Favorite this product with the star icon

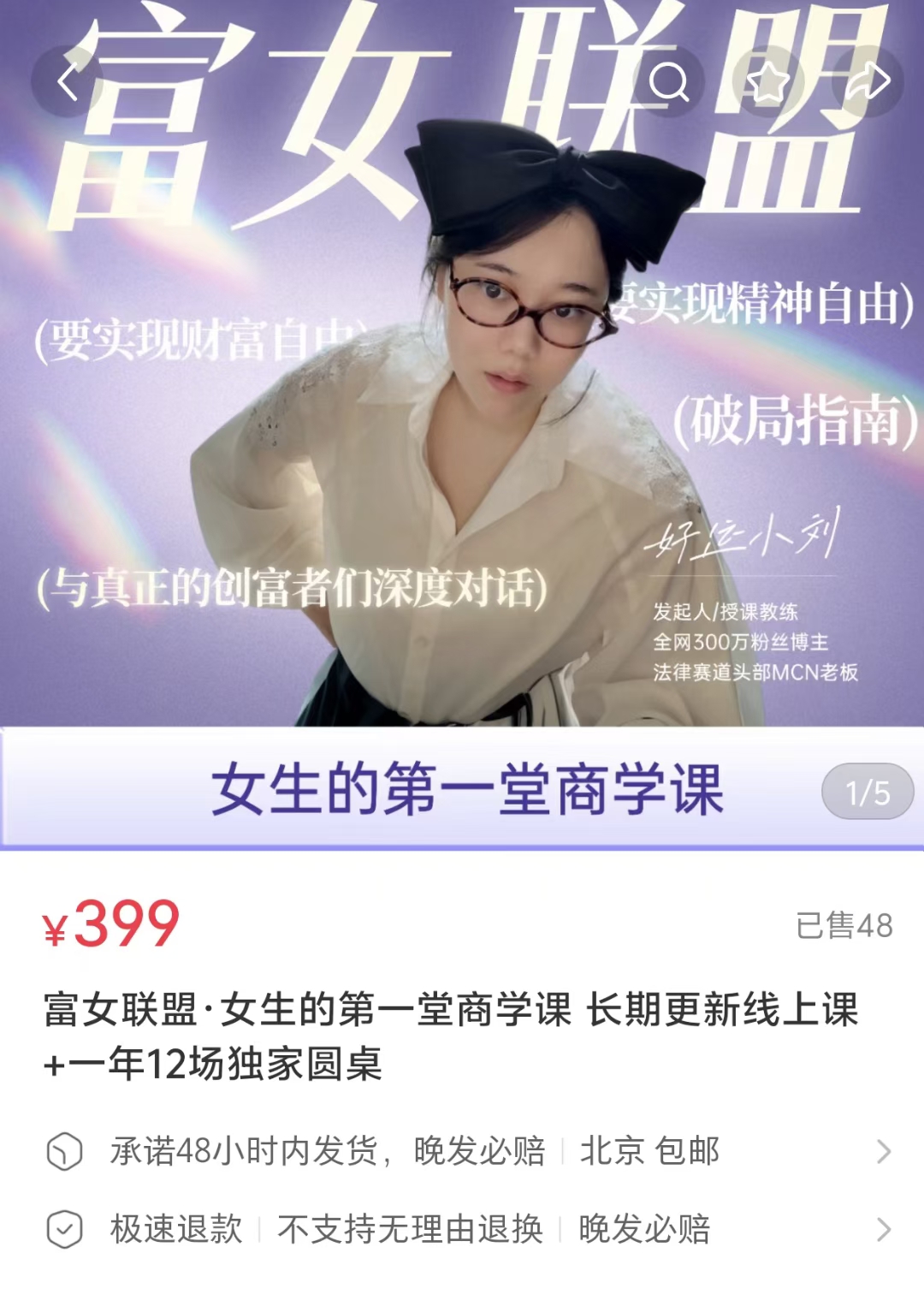click(768, 82)
